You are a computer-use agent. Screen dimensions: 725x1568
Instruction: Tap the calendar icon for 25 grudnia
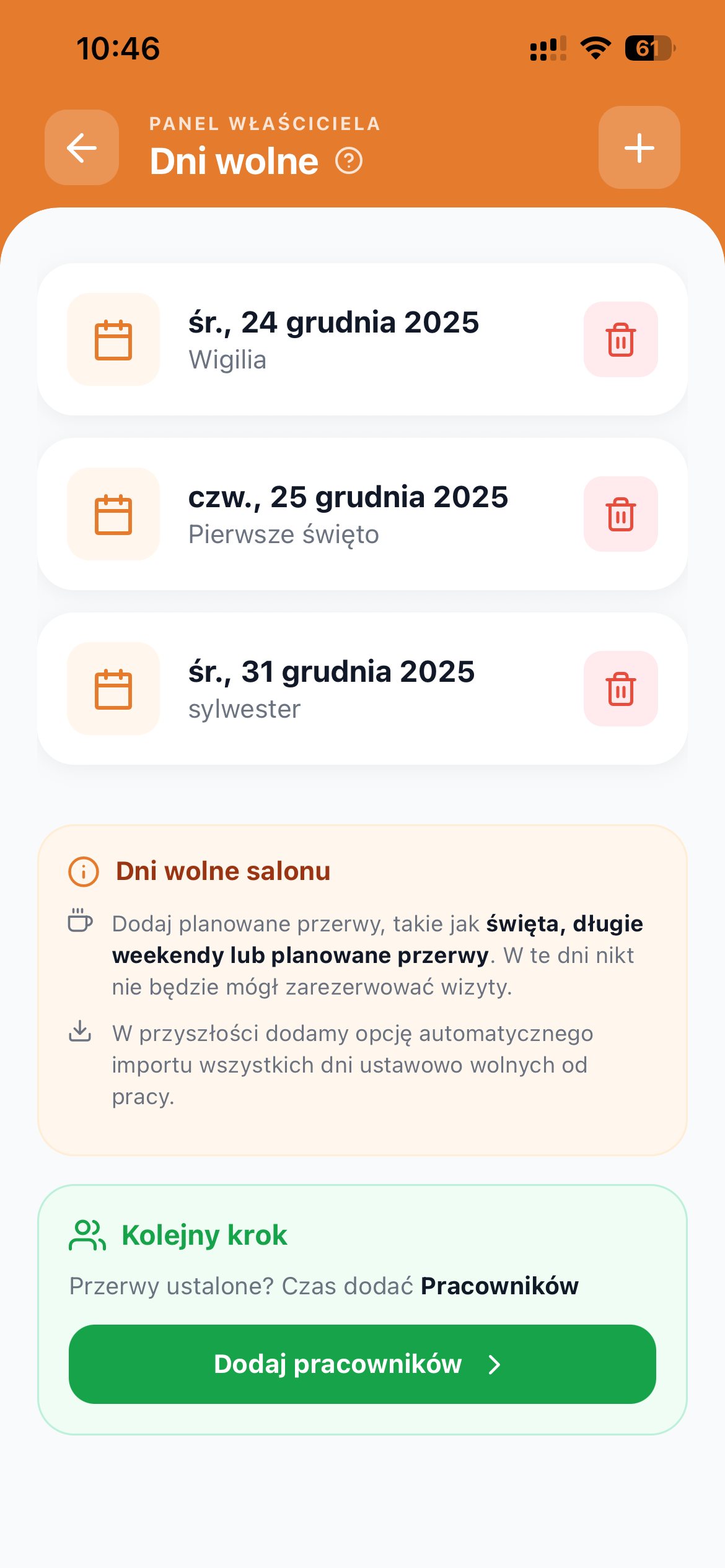coord(113,514)
